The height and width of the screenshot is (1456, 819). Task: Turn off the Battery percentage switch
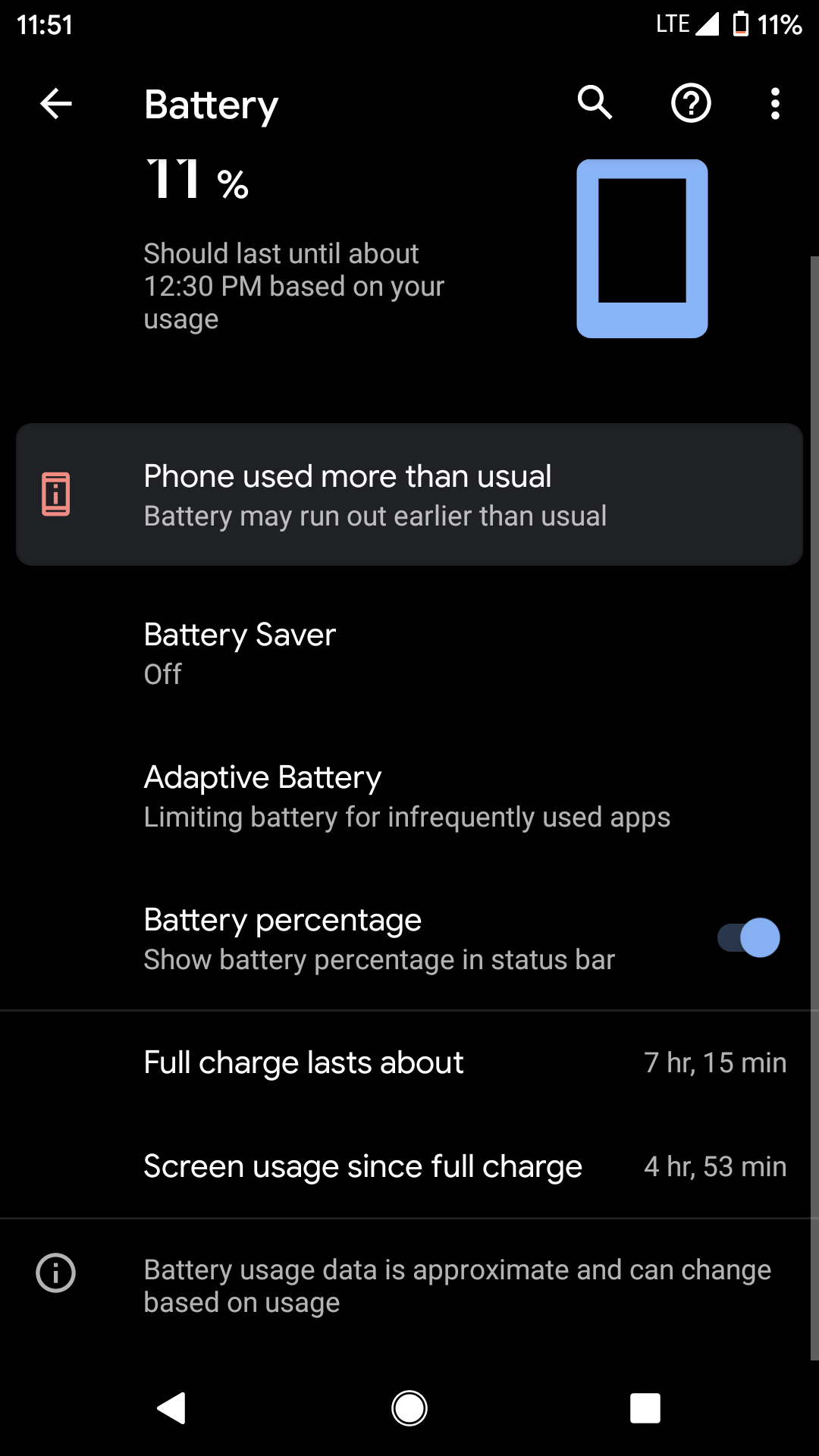[x=748, y=938]
